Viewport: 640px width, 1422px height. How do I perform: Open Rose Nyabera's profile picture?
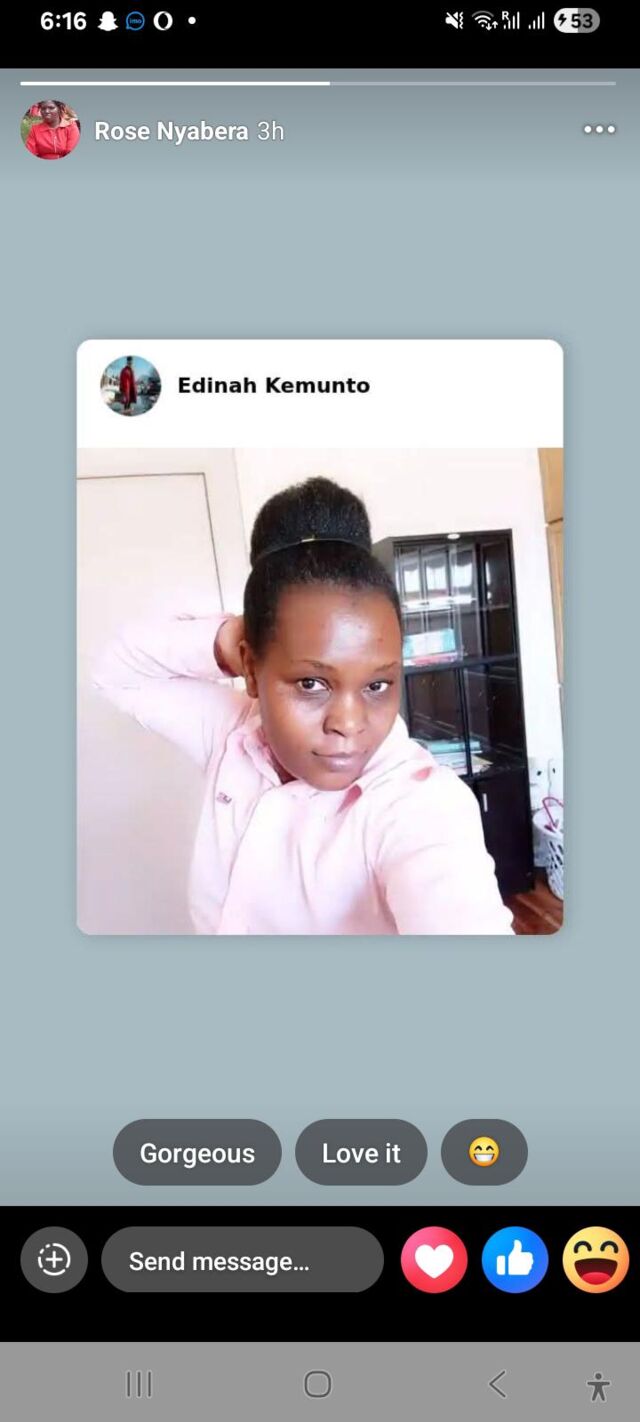(50, 130)
